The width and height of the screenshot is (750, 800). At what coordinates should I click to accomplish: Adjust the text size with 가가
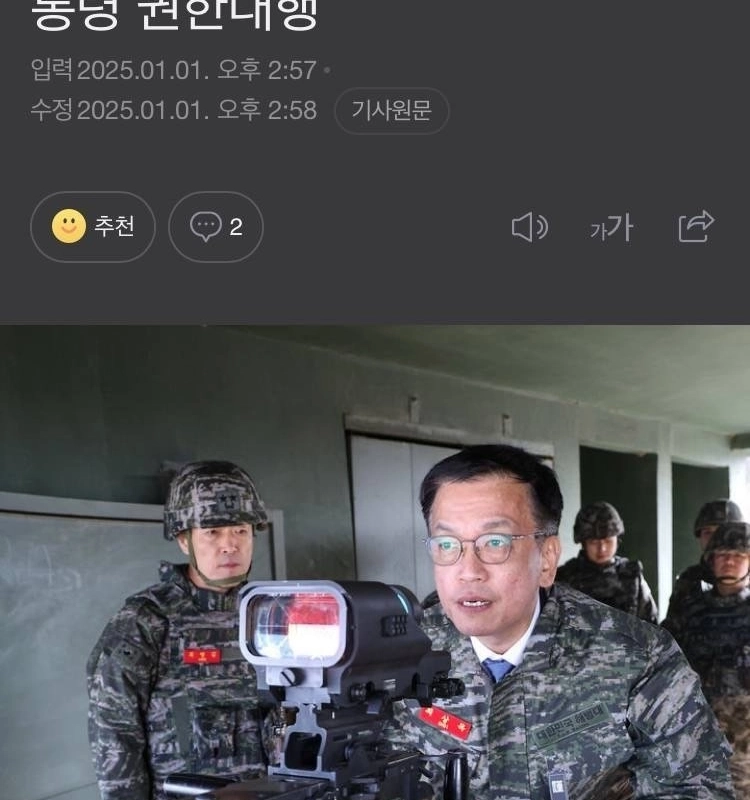coord(611,228)
